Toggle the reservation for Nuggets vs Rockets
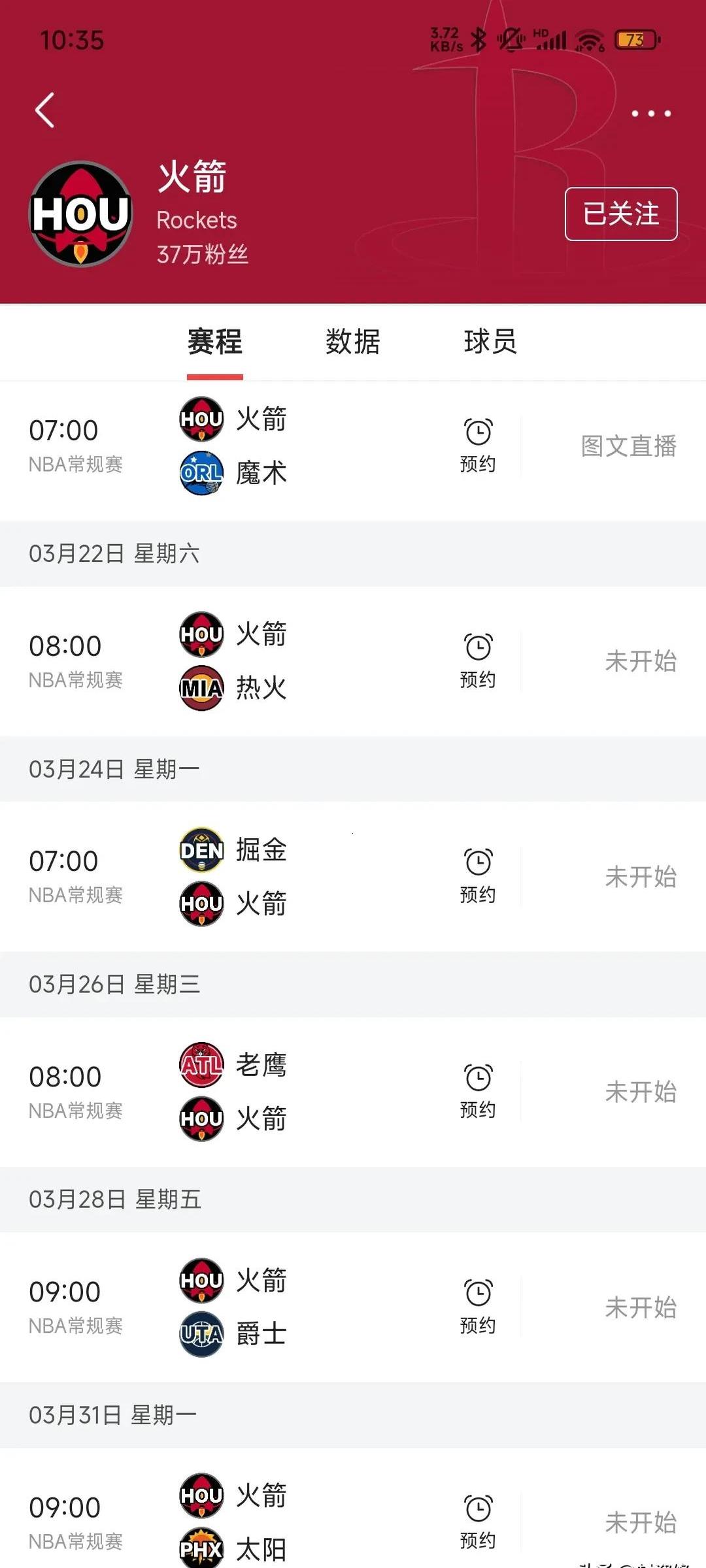Viewport: 706px width, 1568px height. pos(478,877)
